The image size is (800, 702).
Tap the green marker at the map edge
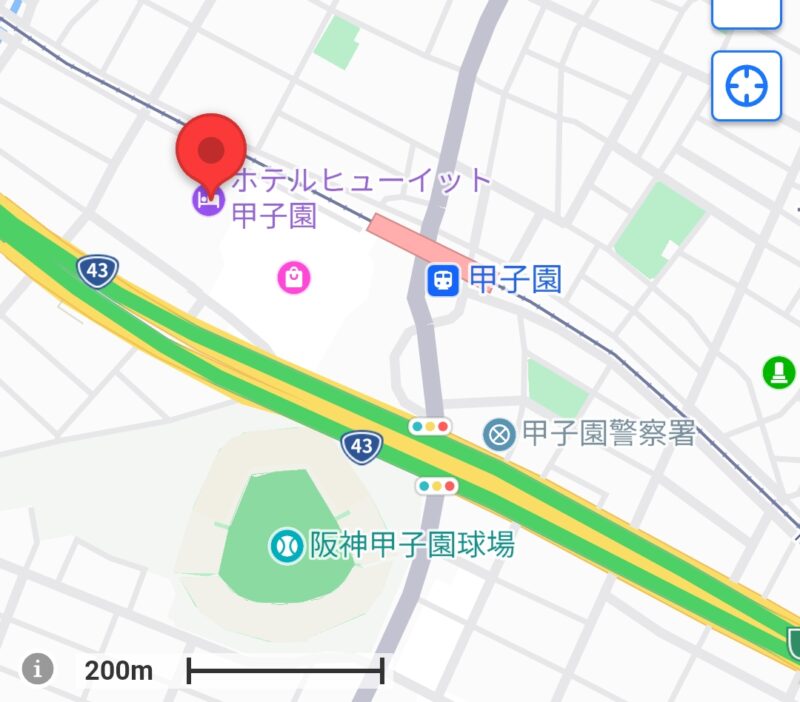point(778,373)
